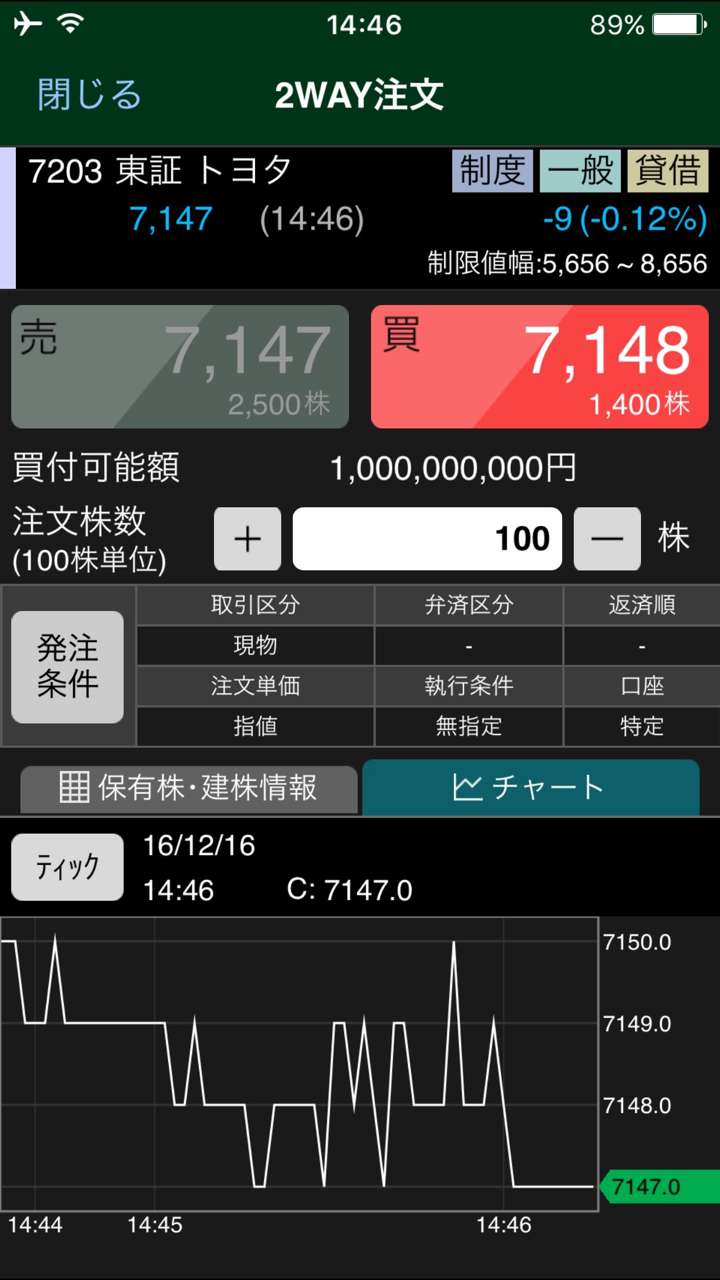Switch to the 保有株・建株情報 tab
Image resolution: width=720 pixels, height=1280 pixels.
pyautogui.click(x=189, y=788)
